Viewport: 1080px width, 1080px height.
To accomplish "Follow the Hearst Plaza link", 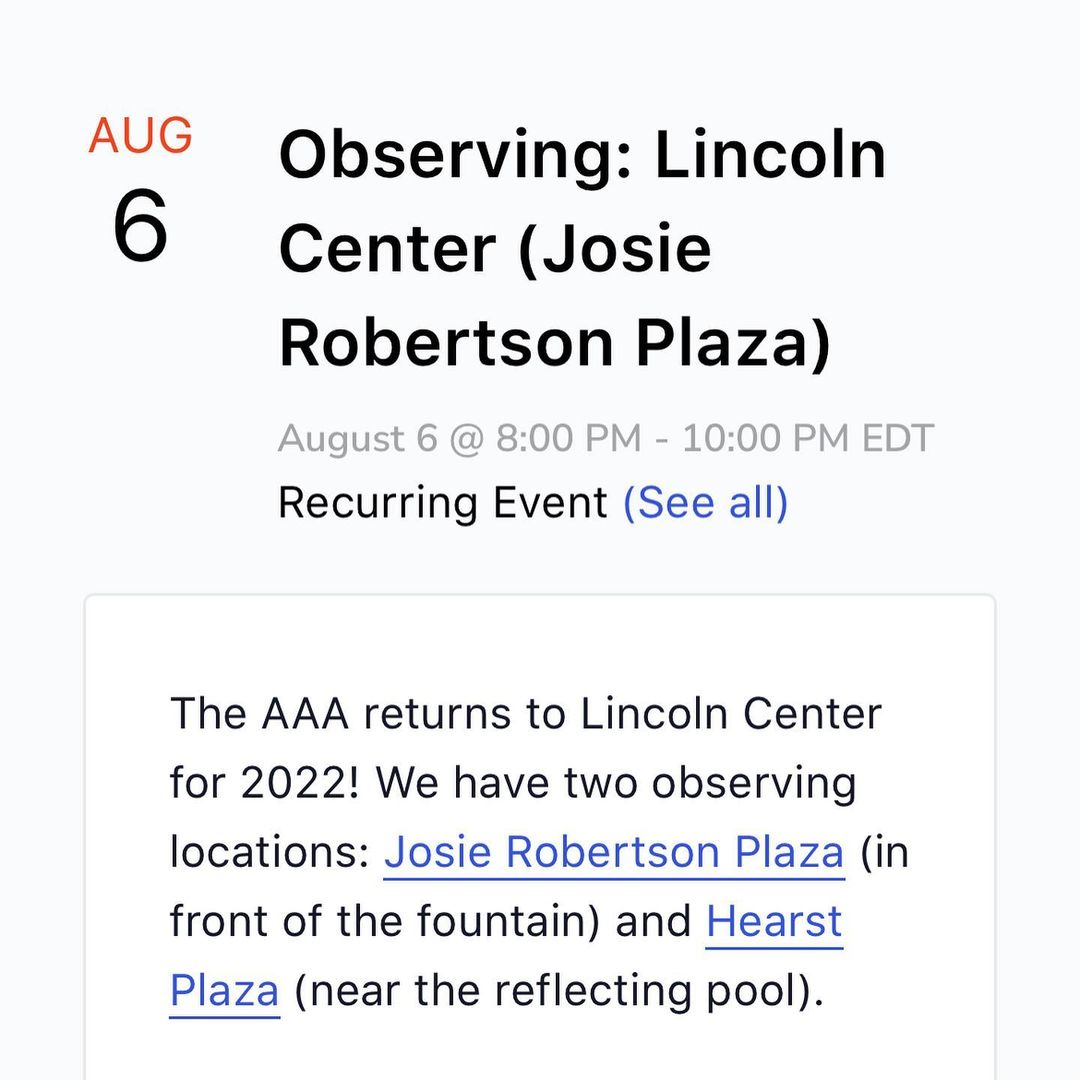I will coord(774,922).
